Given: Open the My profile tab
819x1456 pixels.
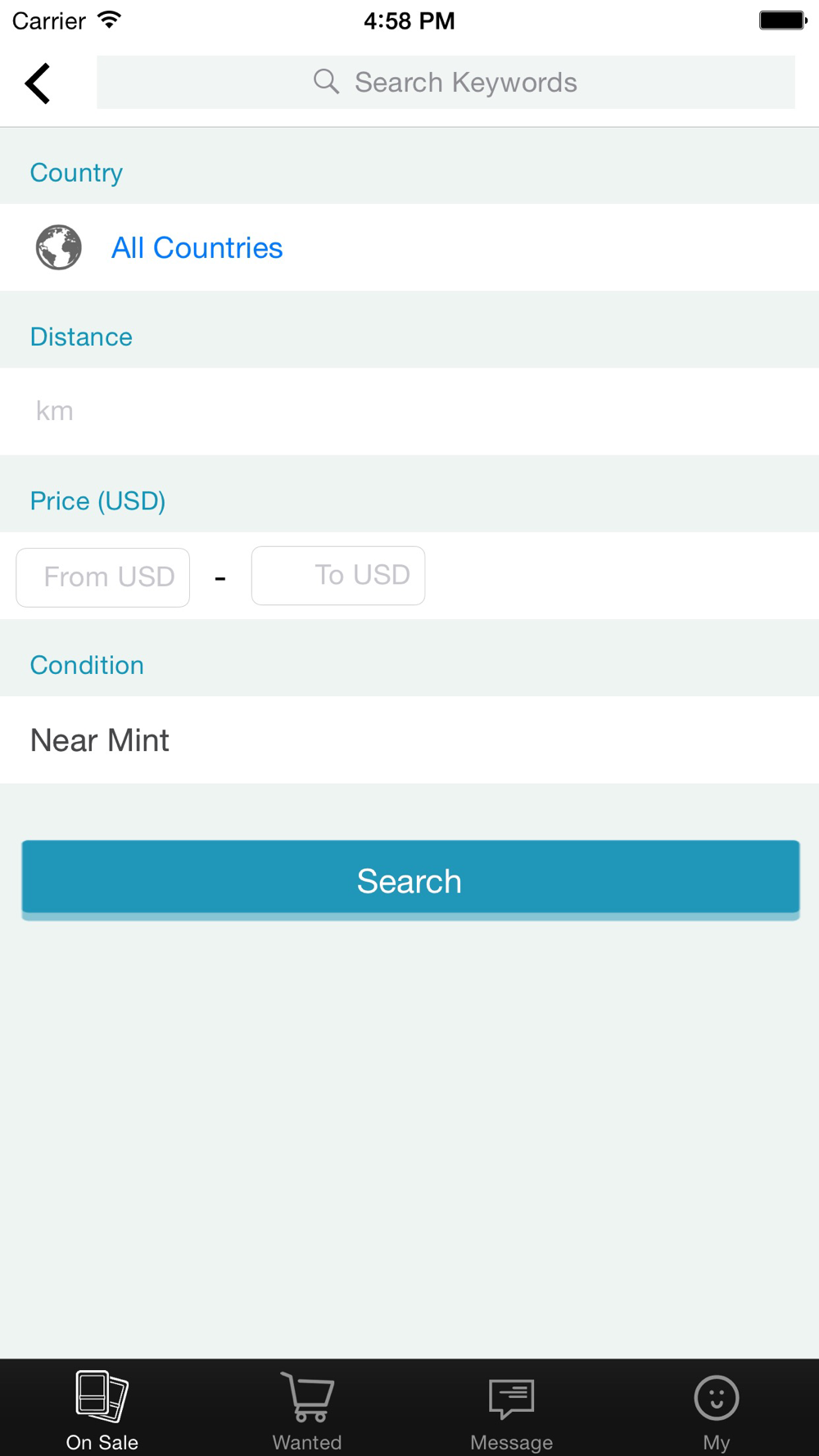Looking at the screenshot, I should tap(717, 1410).
